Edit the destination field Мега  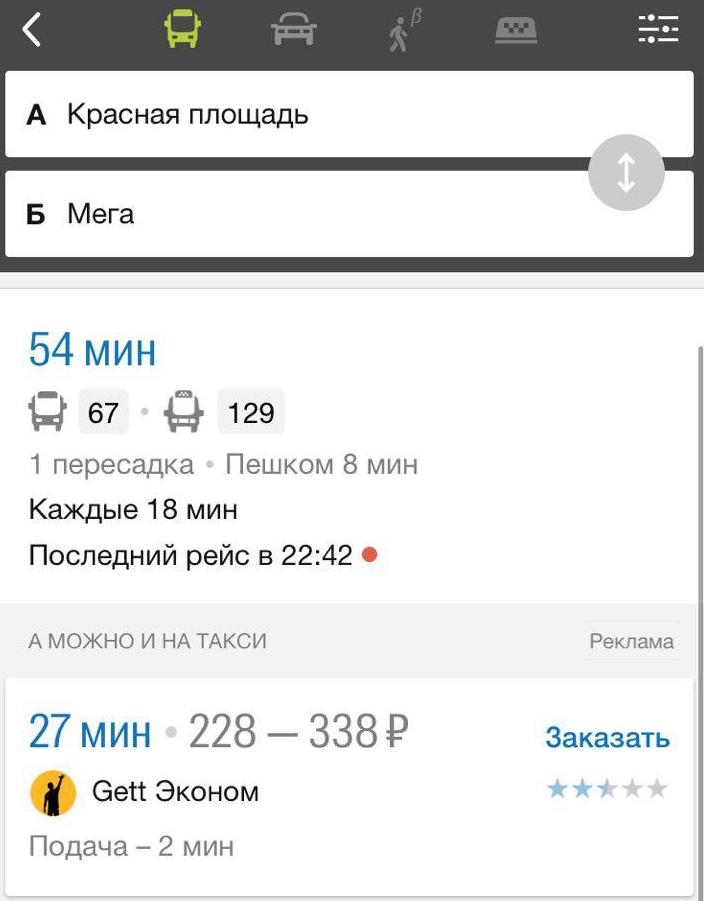300,214
